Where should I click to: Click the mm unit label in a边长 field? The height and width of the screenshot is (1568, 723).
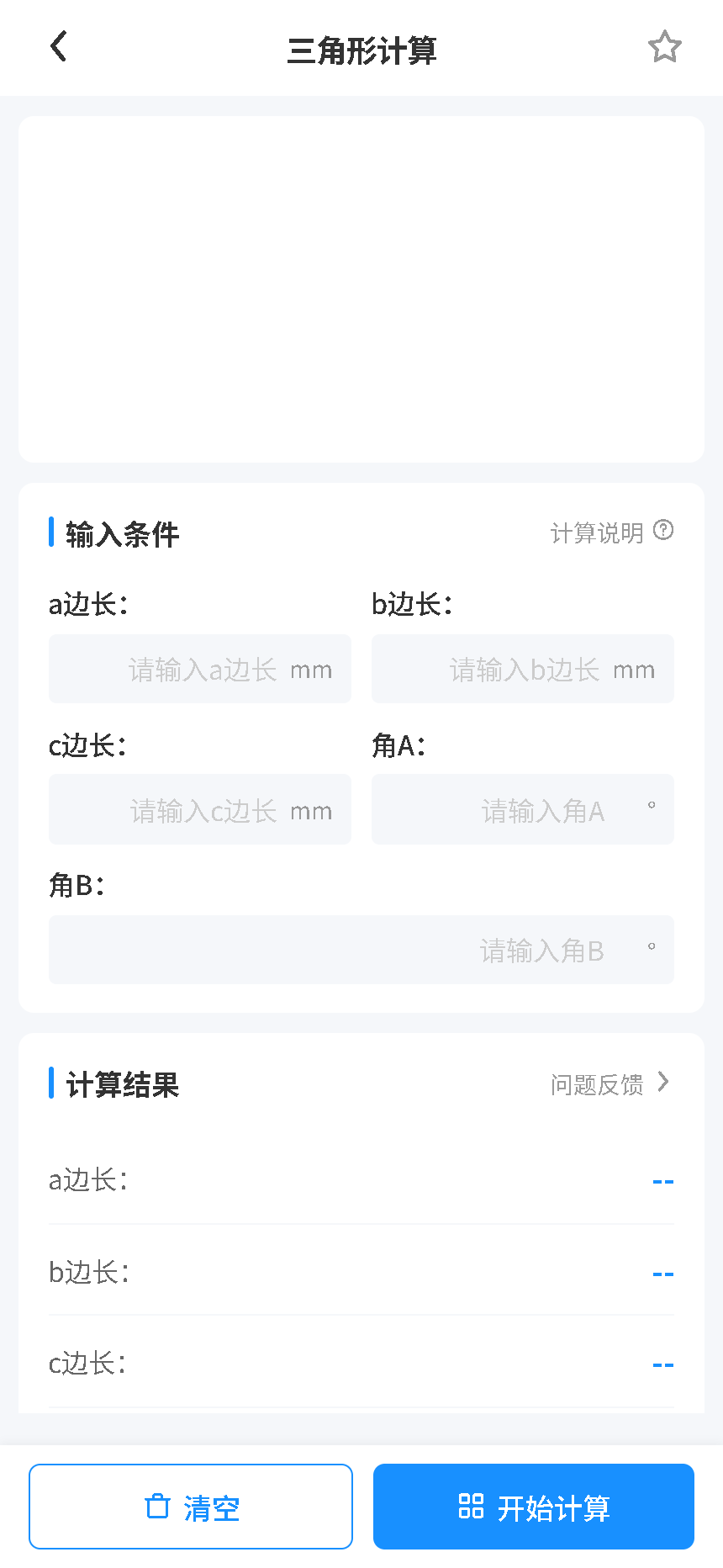[311, 669]
